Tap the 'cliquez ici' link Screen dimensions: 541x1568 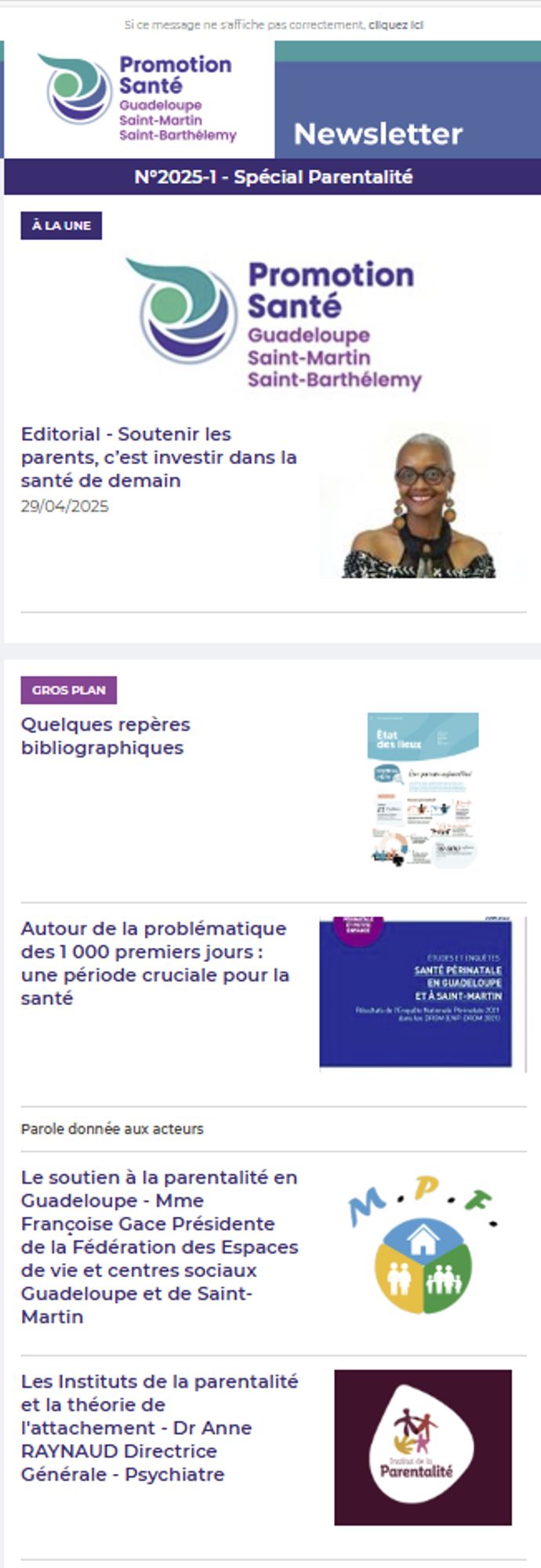(396, 25)
